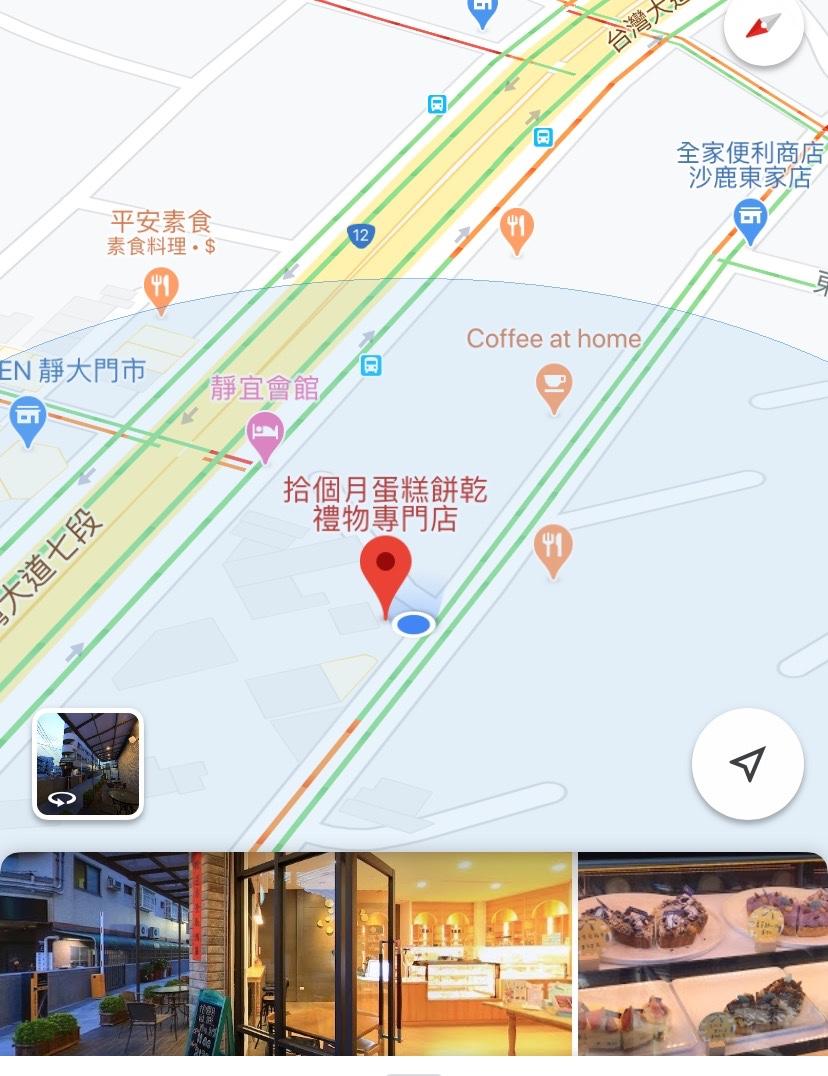Screen dimensions: 828x1076
Task: Select the restaurant marker below Coffee at home
Action: 553,548
